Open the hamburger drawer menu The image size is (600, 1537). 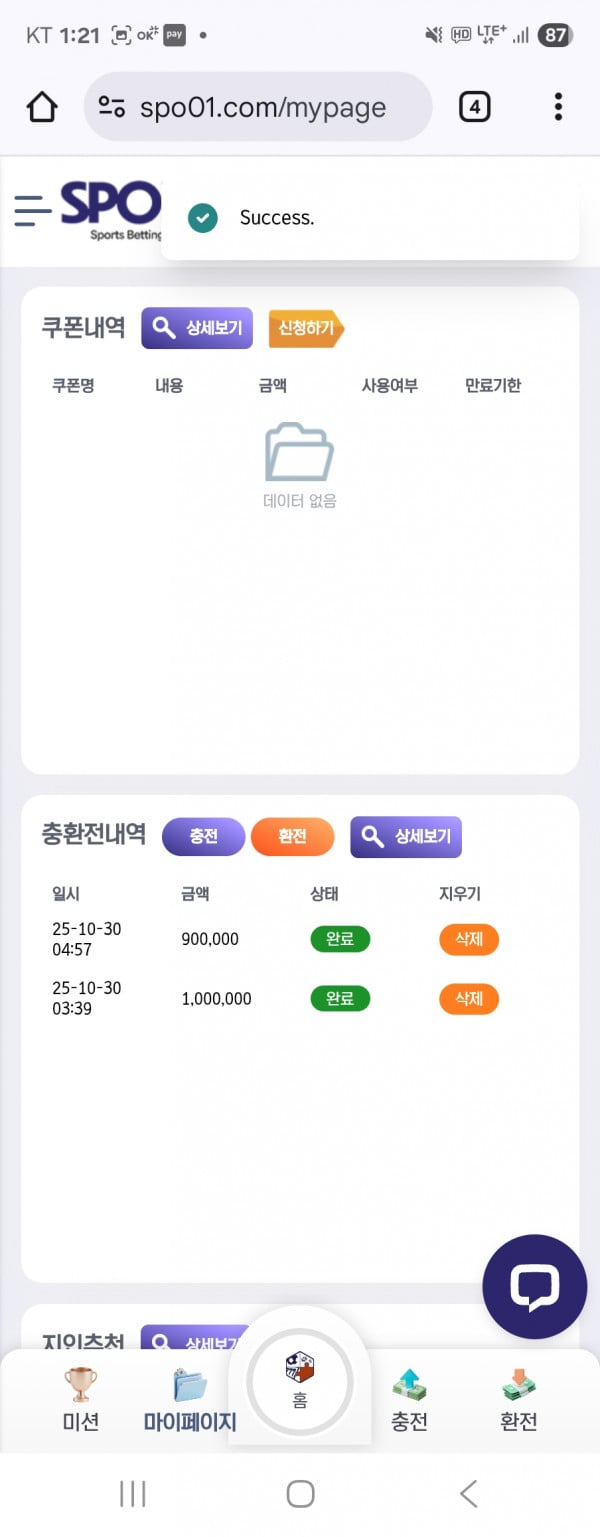pos(32,210)
